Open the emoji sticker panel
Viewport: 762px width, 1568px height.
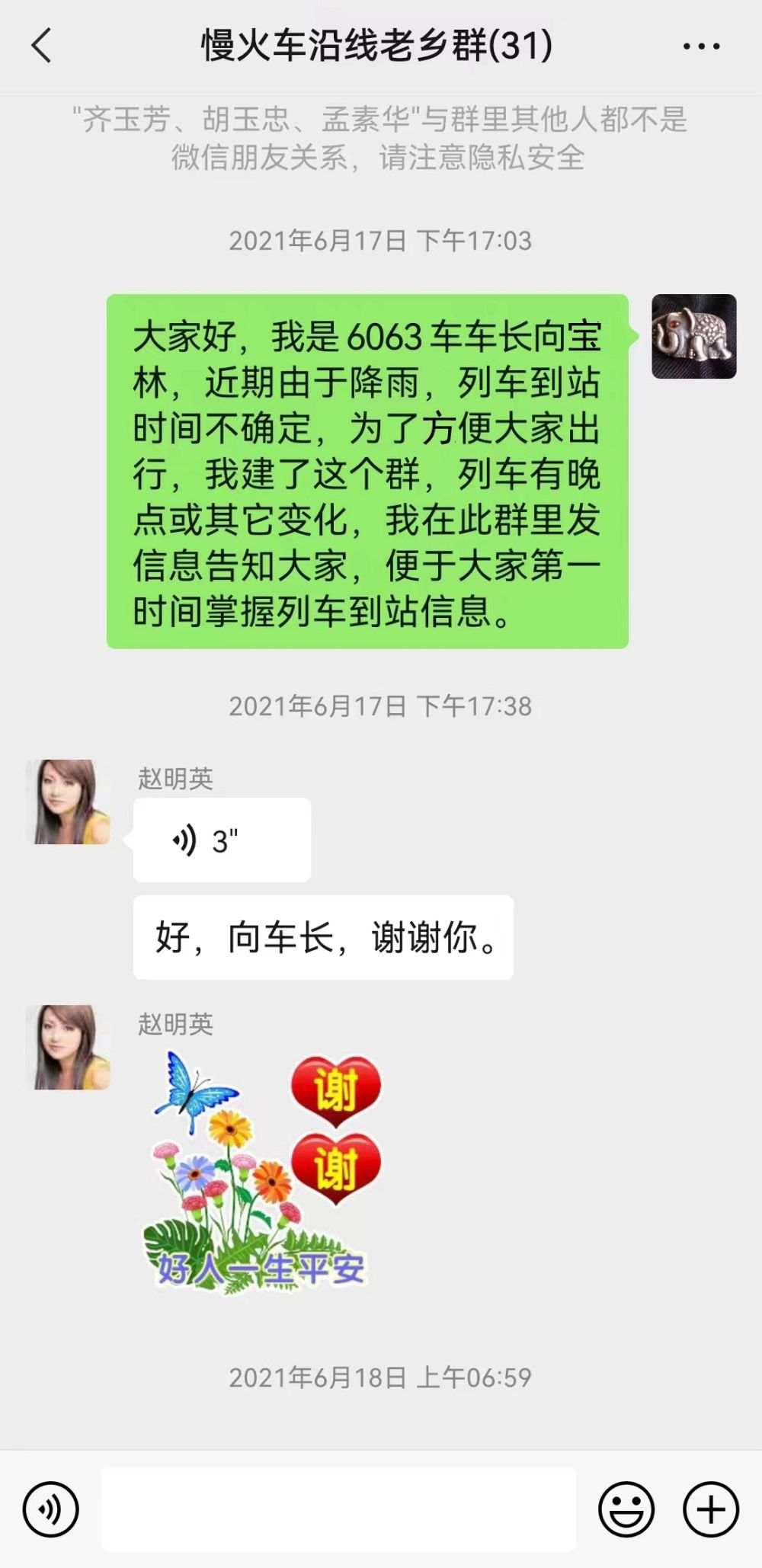click(626, 1509)
